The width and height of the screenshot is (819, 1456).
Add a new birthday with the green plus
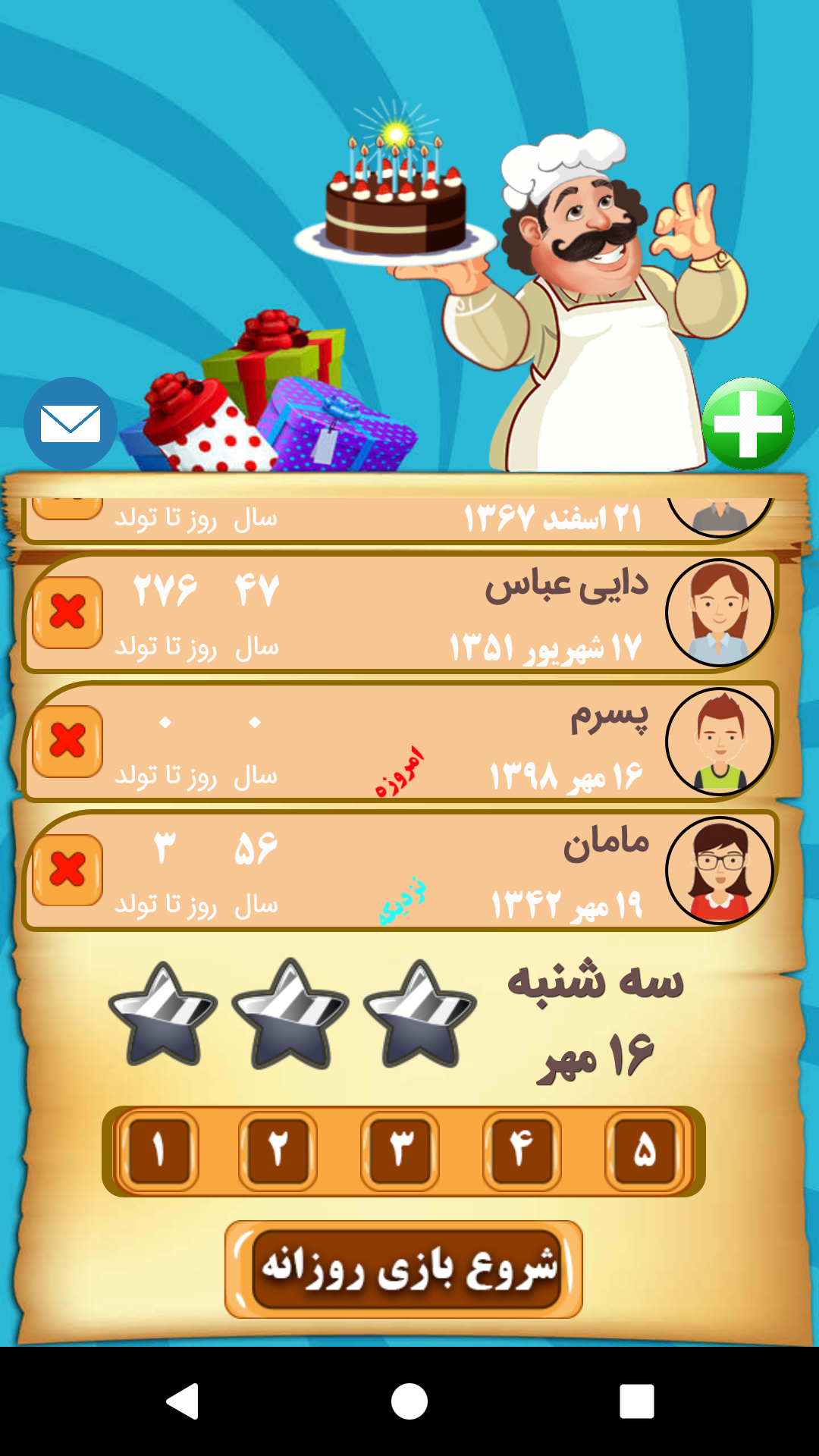[748, 423]
